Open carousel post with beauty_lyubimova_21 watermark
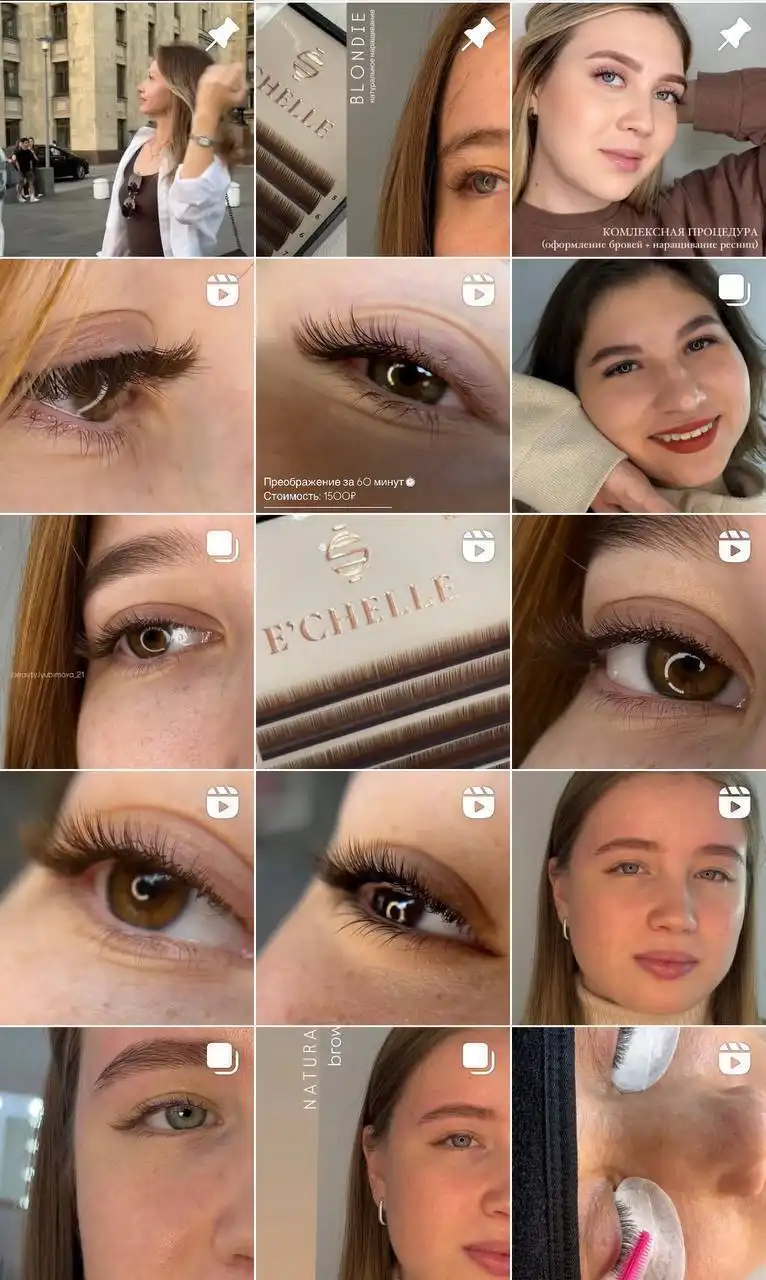 pos(127,642)
